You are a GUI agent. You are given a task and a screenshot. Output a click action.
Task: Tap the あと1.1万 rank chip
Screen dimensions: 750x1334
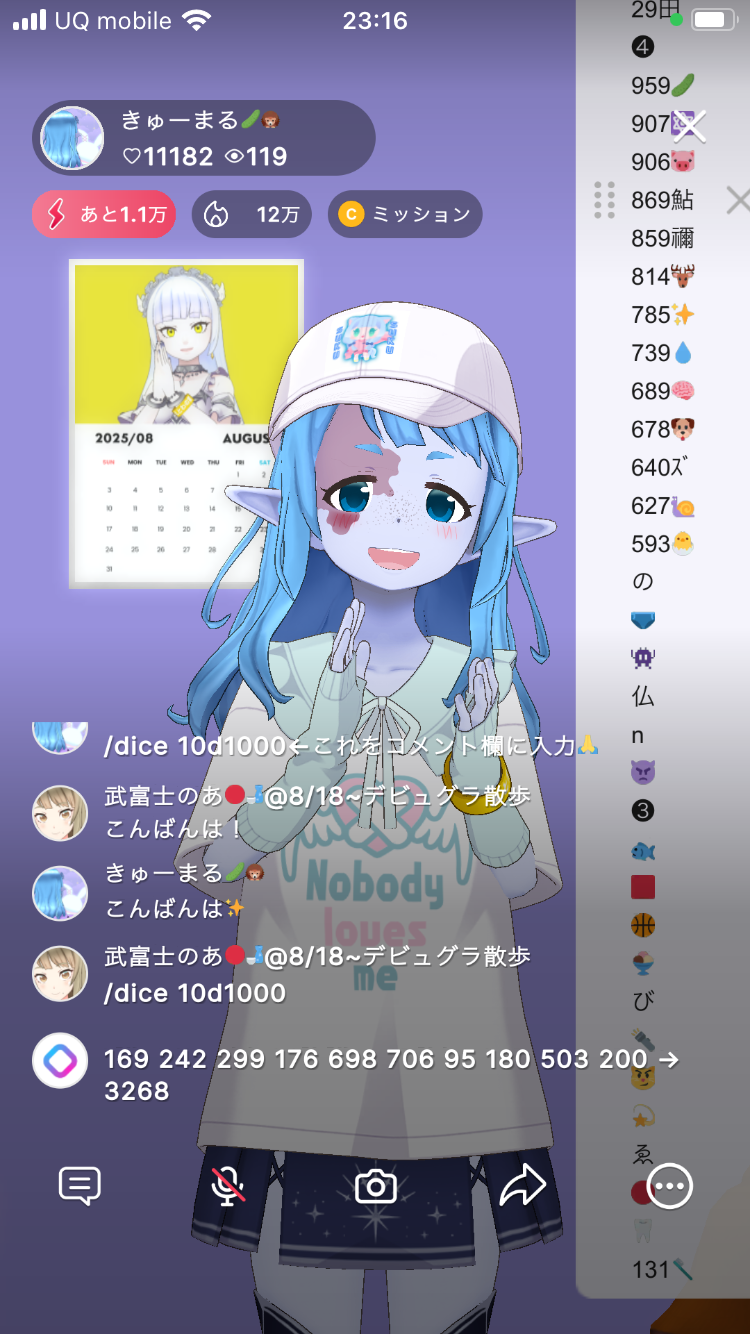tap(104, 214)
